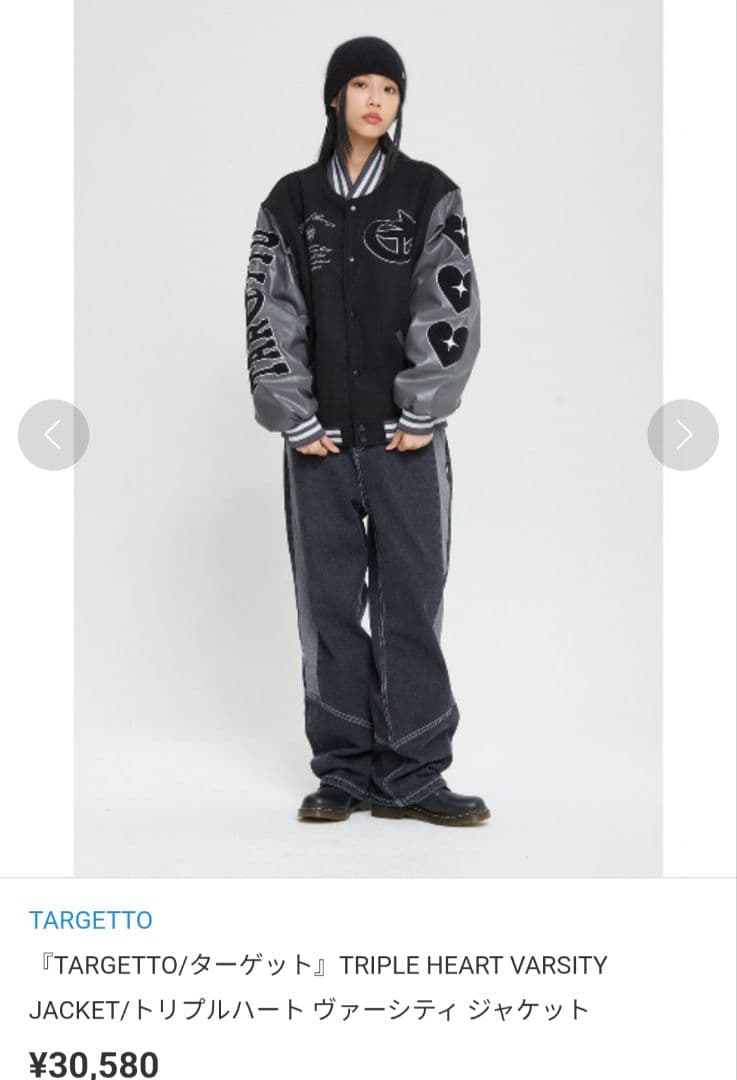This screenshot has height=1080, width=737.
Task: Show the previous product photo
Action: point(54,435)
